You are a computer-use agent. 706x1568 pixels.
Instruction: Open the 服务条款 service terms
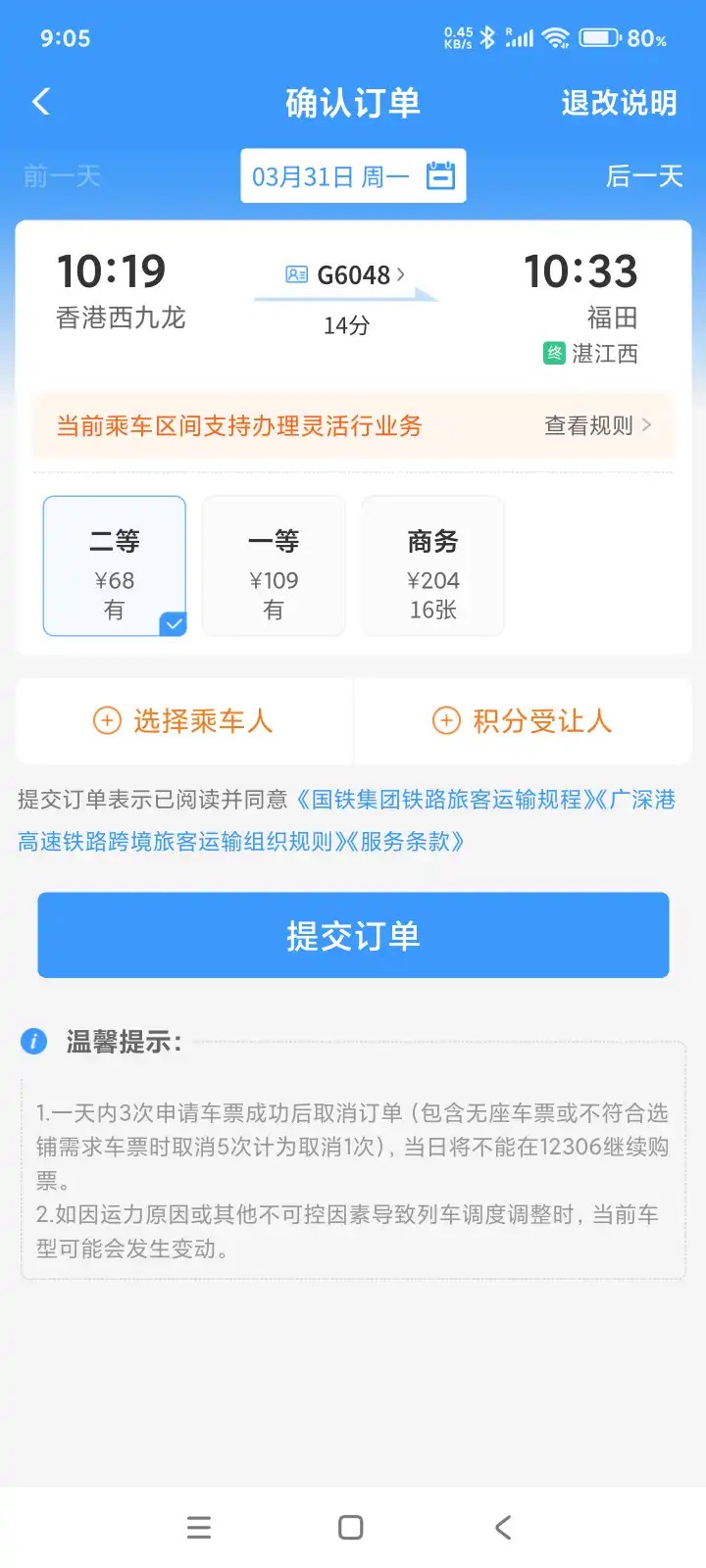(410, 842)
